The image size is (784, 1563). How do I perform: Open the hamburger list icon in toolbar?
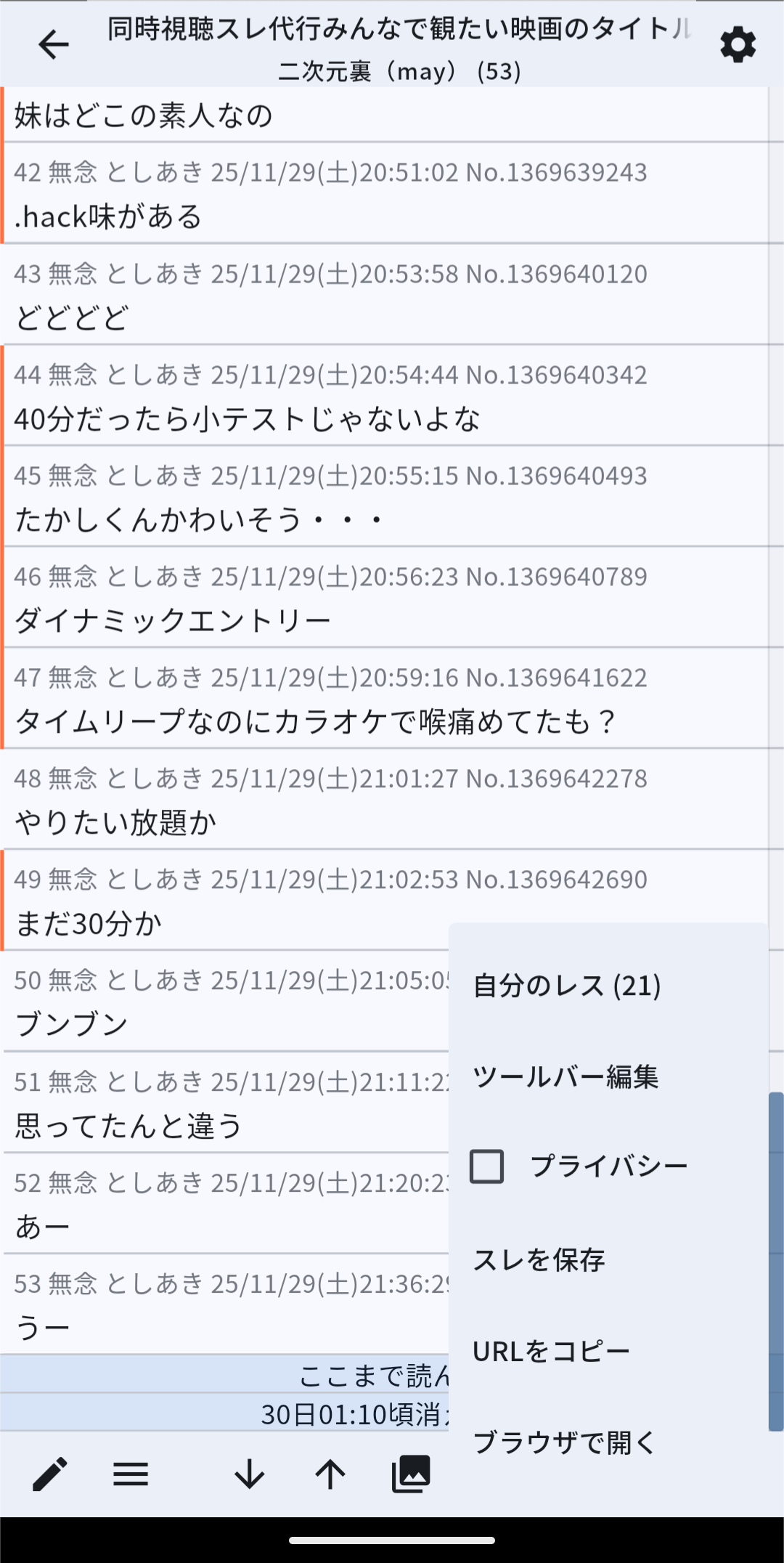click(131, 1474)
